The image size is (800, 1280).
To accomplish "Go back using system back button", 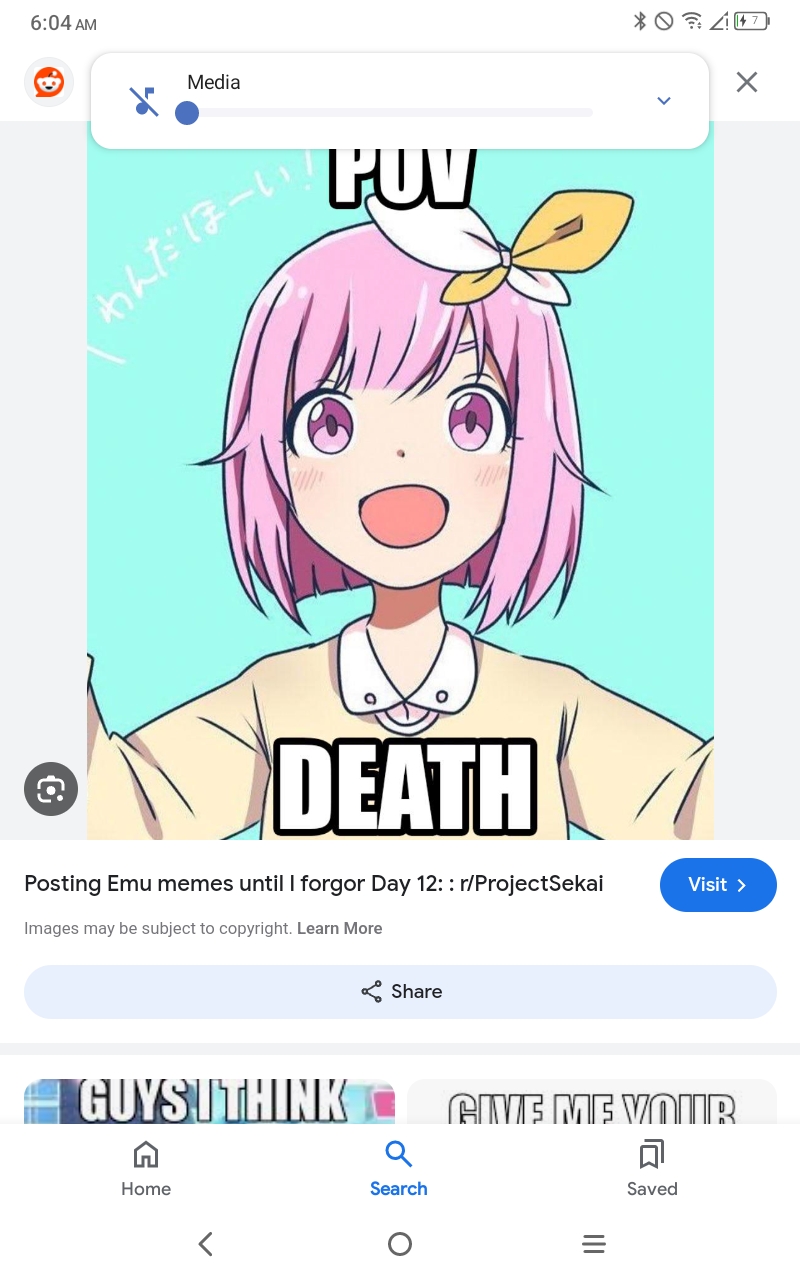I will (205, 1244).
